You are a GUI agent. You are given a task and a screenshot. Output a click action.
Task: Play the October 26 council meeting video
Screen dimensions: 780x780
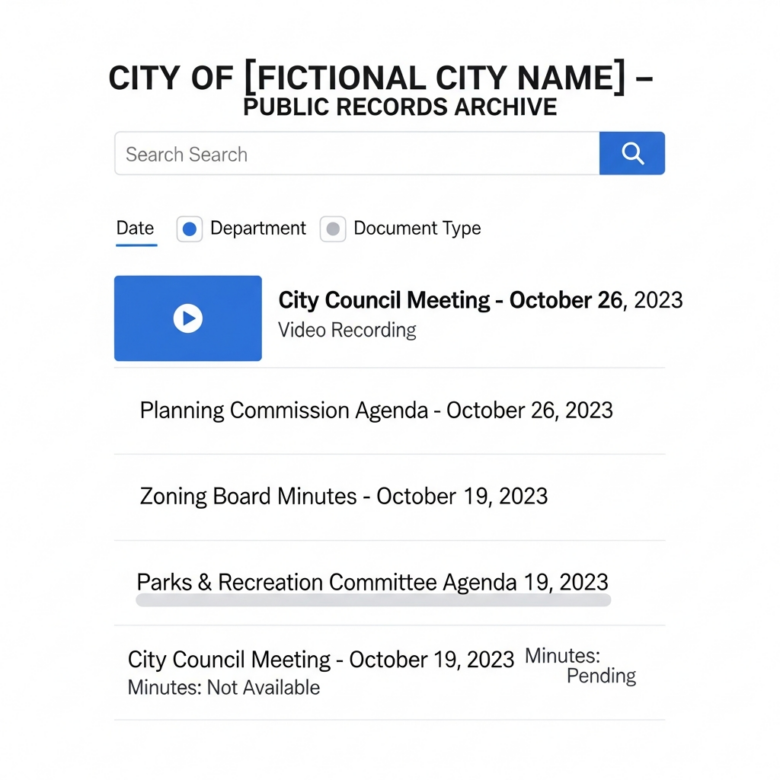point(188,318)
